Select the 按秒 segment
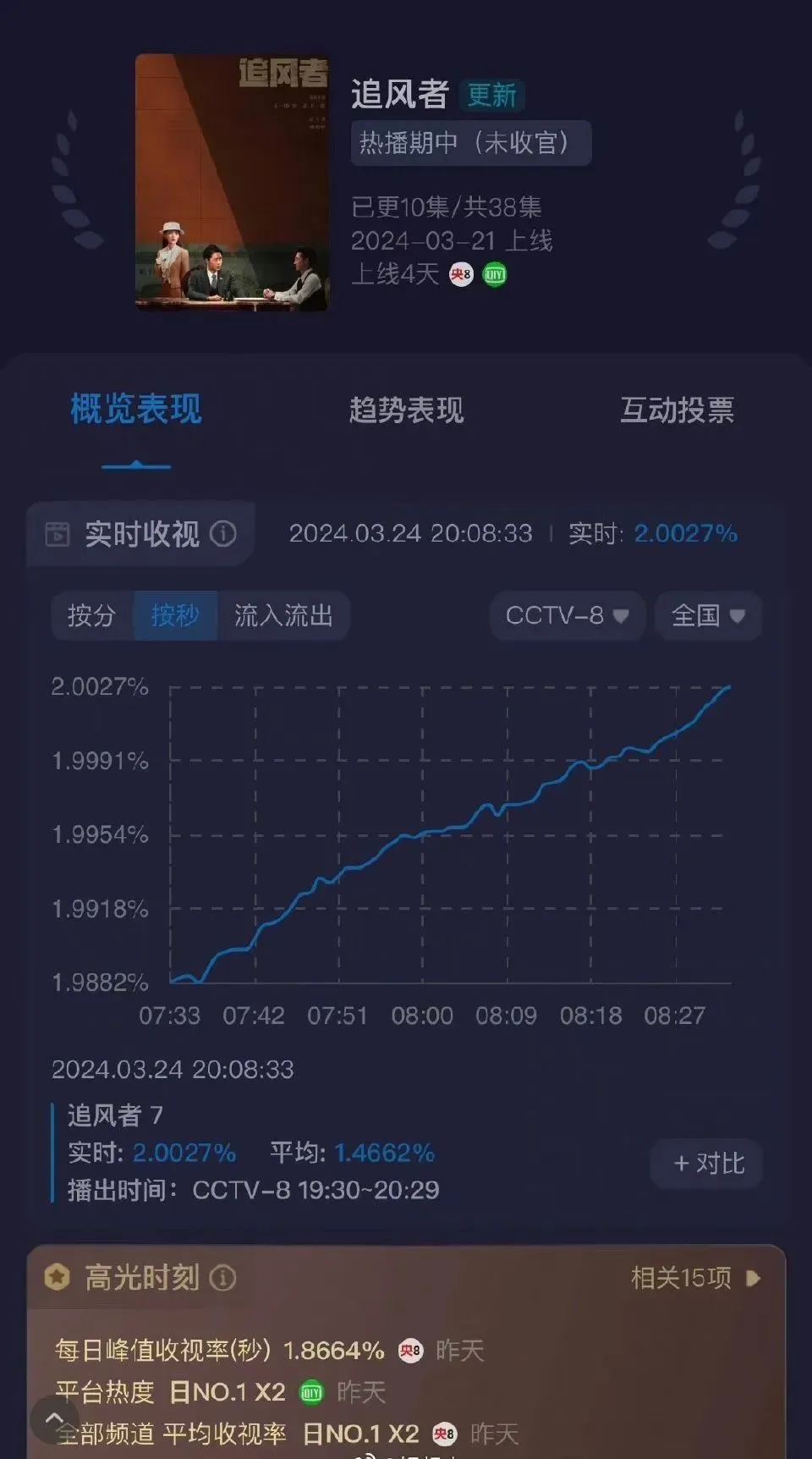Image resolution: width=812 pixels, height=1459 pixels. pos(175,615)
